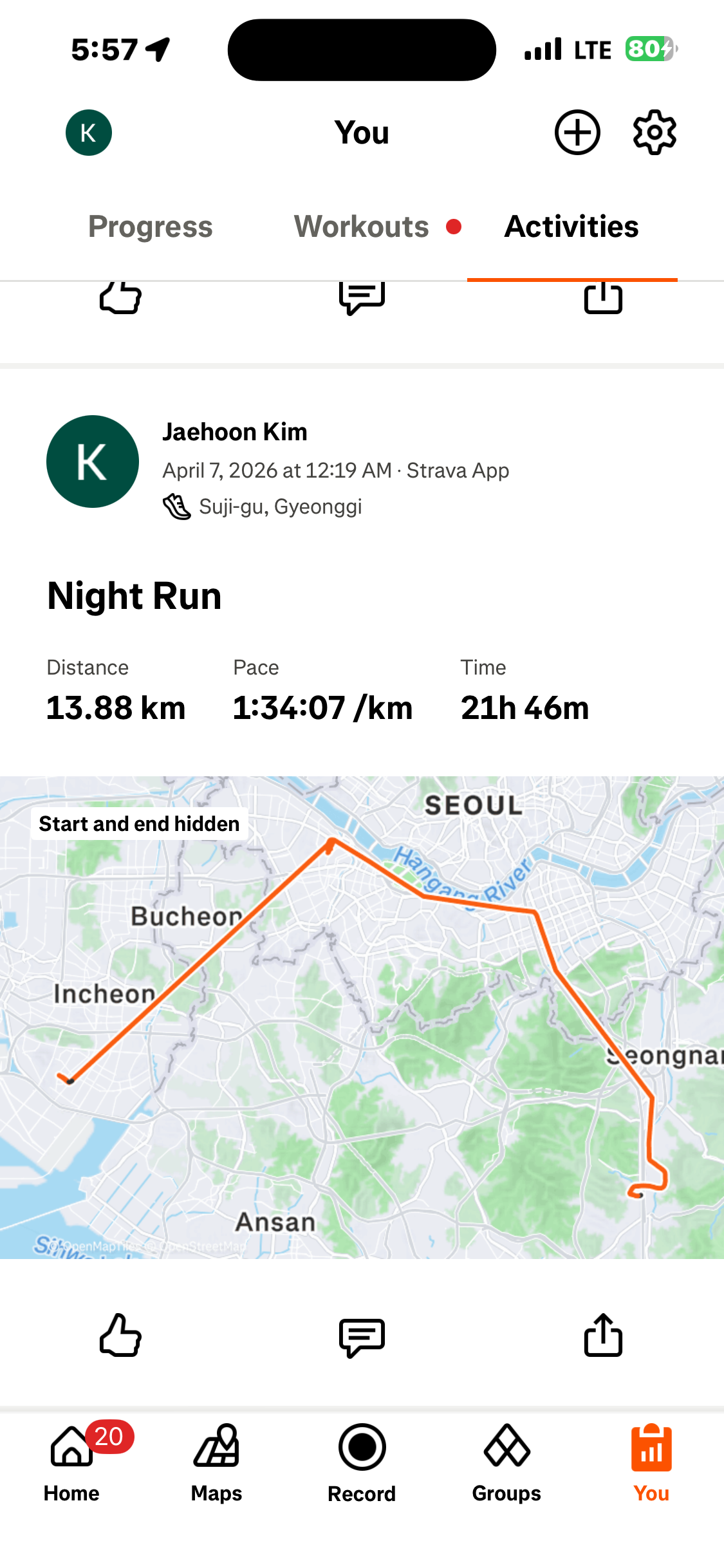Open the Night Run activity details

(x=135, y=596)
